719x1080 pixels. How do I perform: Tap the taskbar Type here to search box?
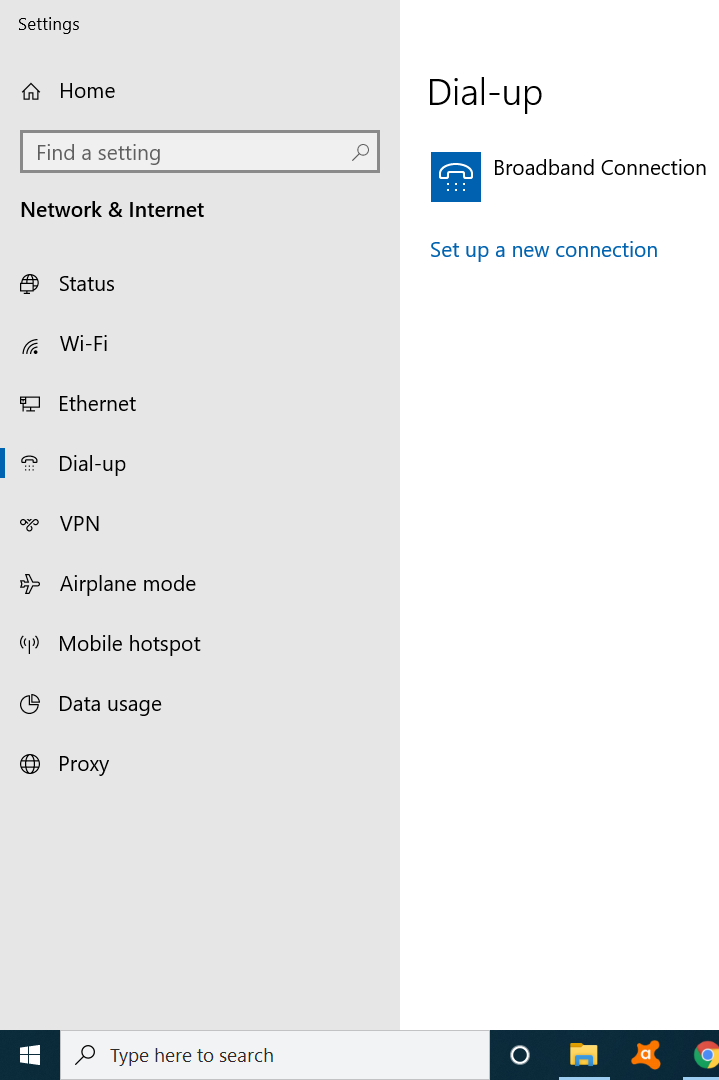click(275, 1055)
